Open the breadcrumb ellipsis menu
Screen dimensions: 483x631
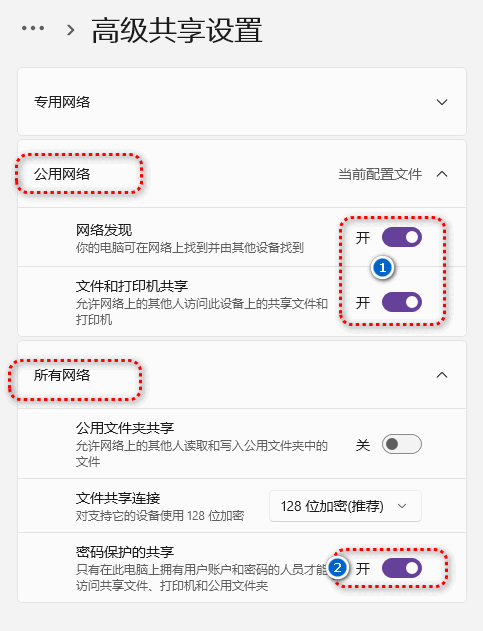[x=33, y=28]
